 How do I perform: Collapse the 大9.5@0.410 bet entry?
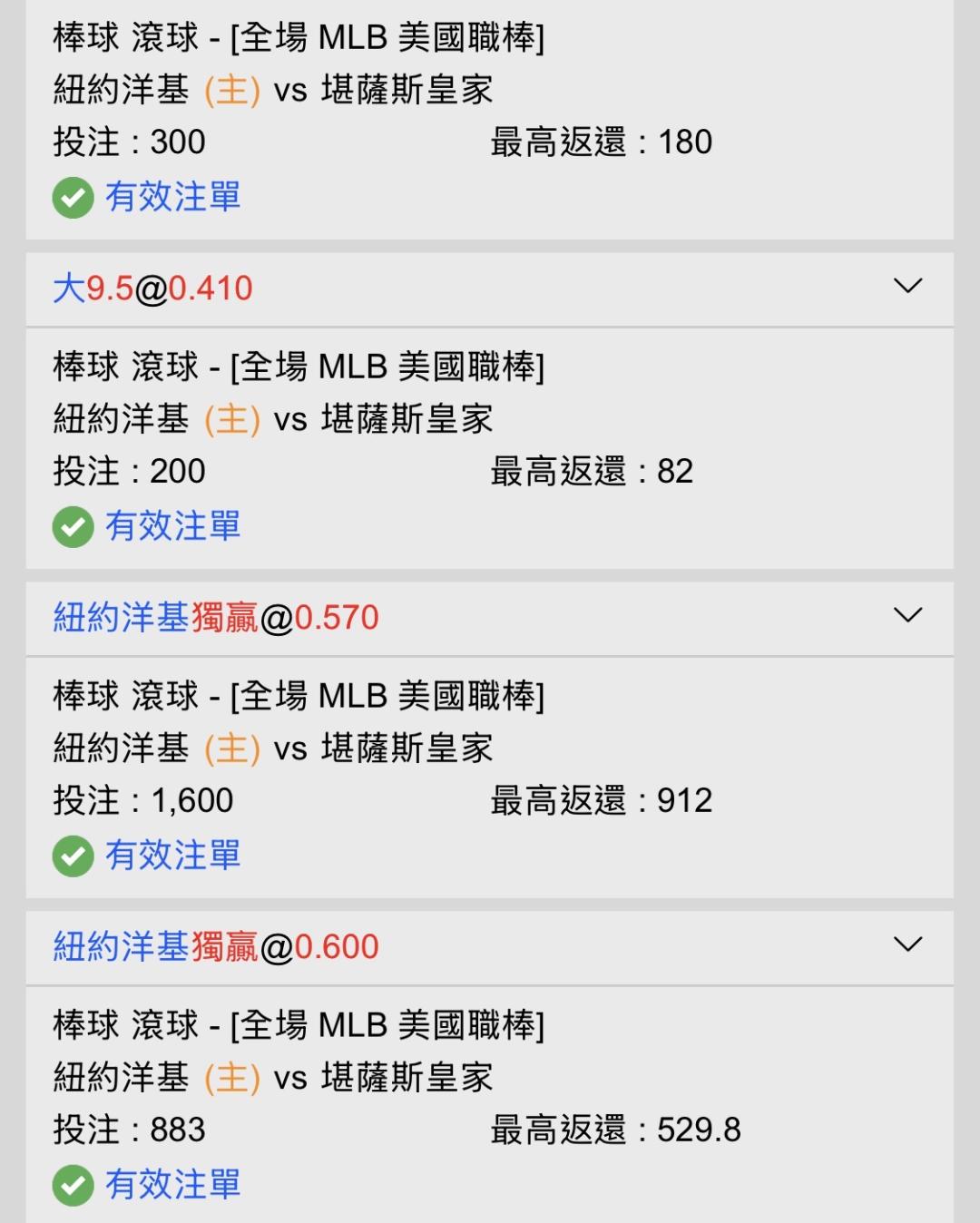[x=907, y=287]
